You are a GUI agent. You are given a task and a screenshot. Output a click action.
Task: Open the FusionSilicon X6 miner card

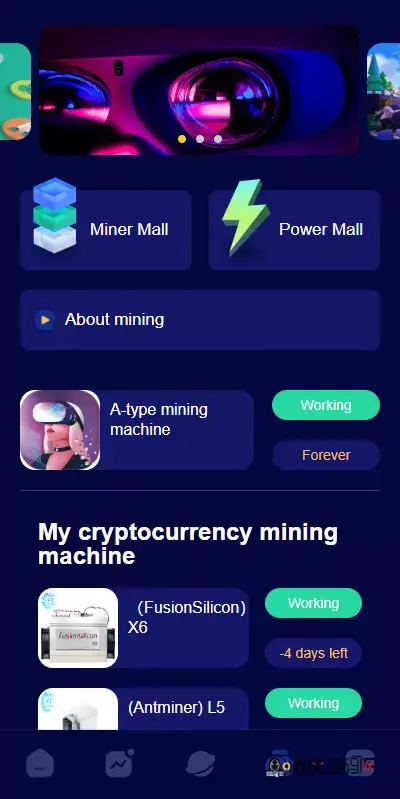(x=144, y=628)
